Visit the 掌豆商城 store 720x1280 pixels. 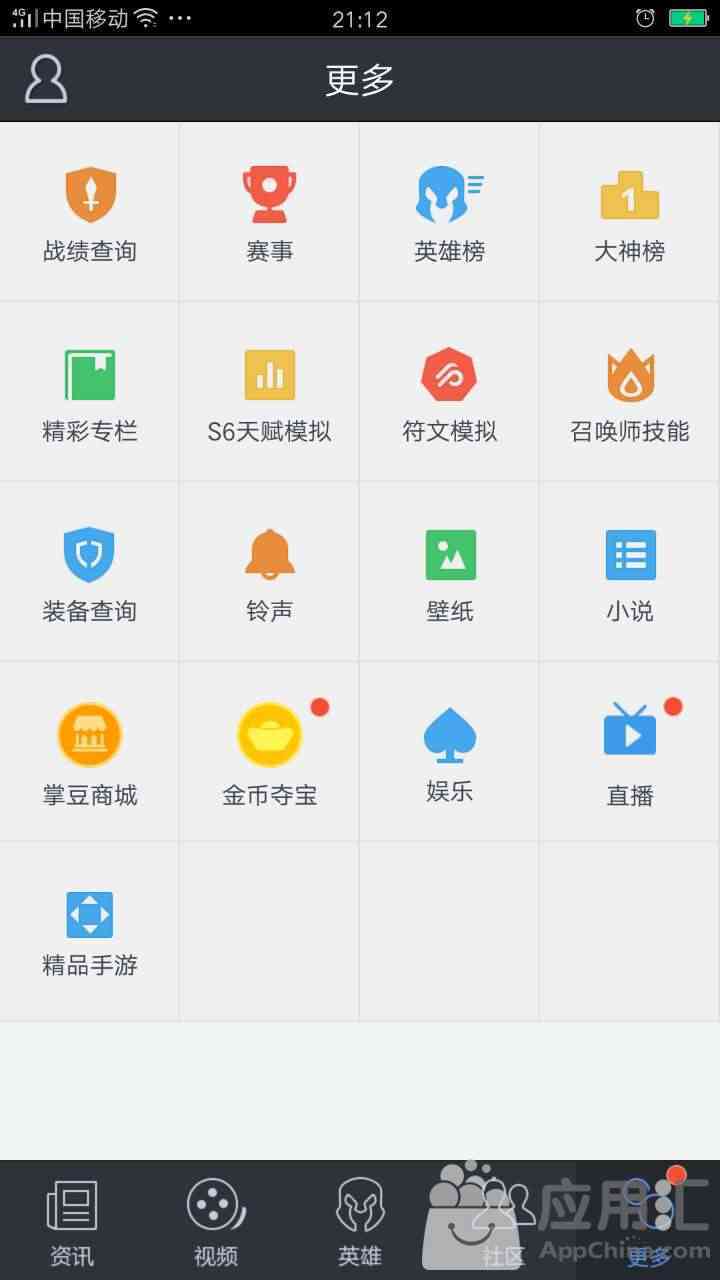90,752
